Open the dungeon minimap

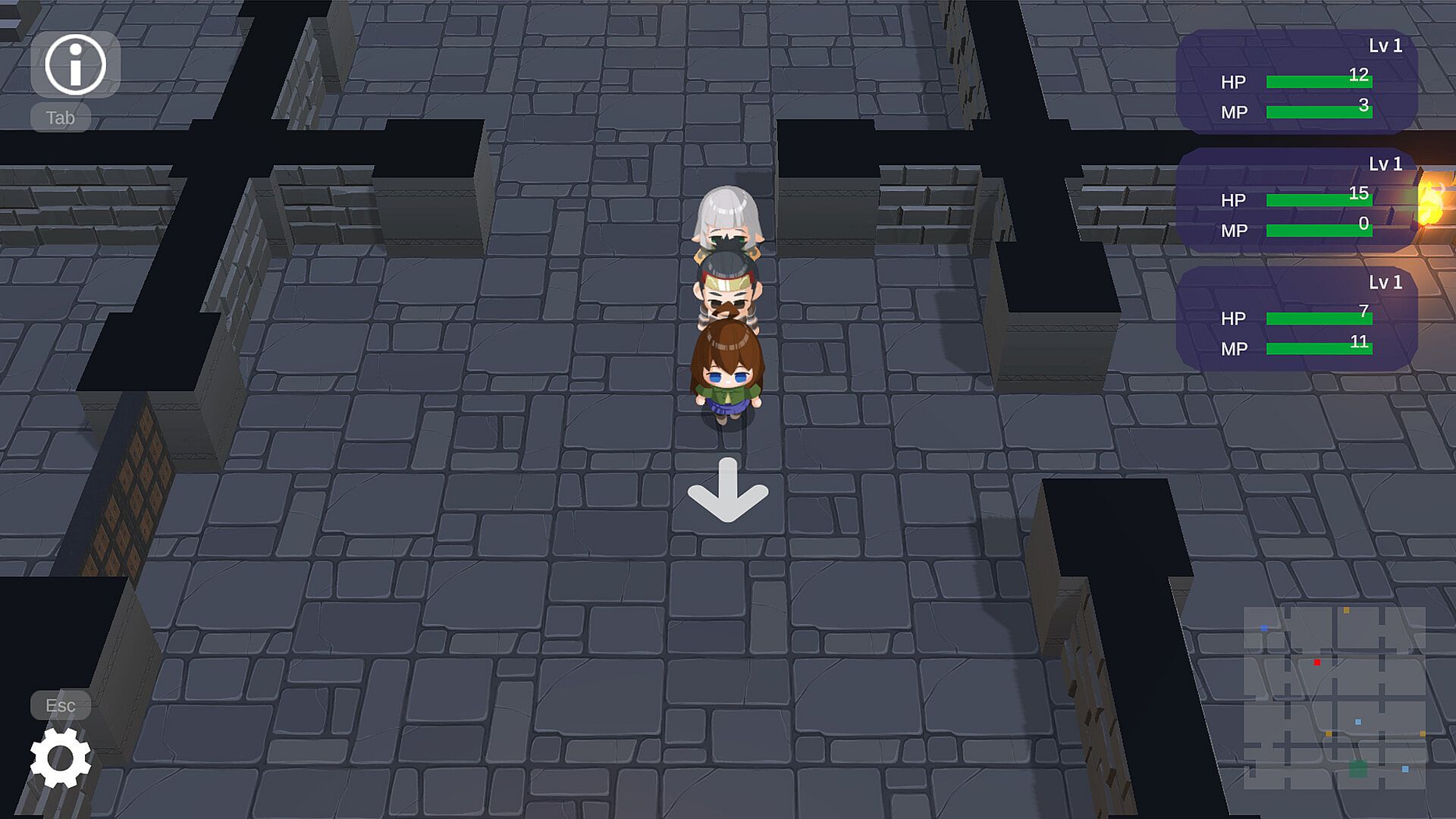(x=1334, y=698)
